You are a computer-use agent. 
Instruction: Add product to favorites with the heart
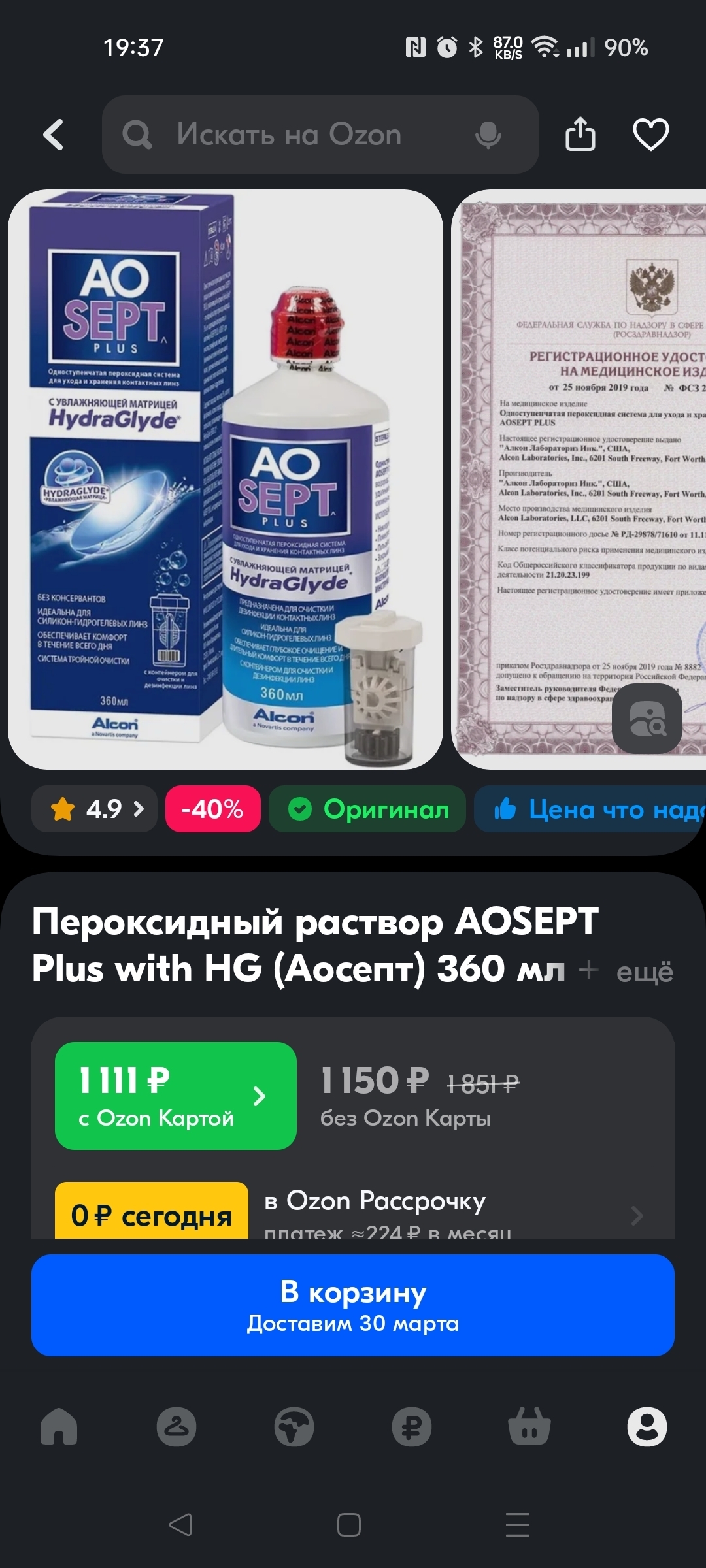(650, 135)
